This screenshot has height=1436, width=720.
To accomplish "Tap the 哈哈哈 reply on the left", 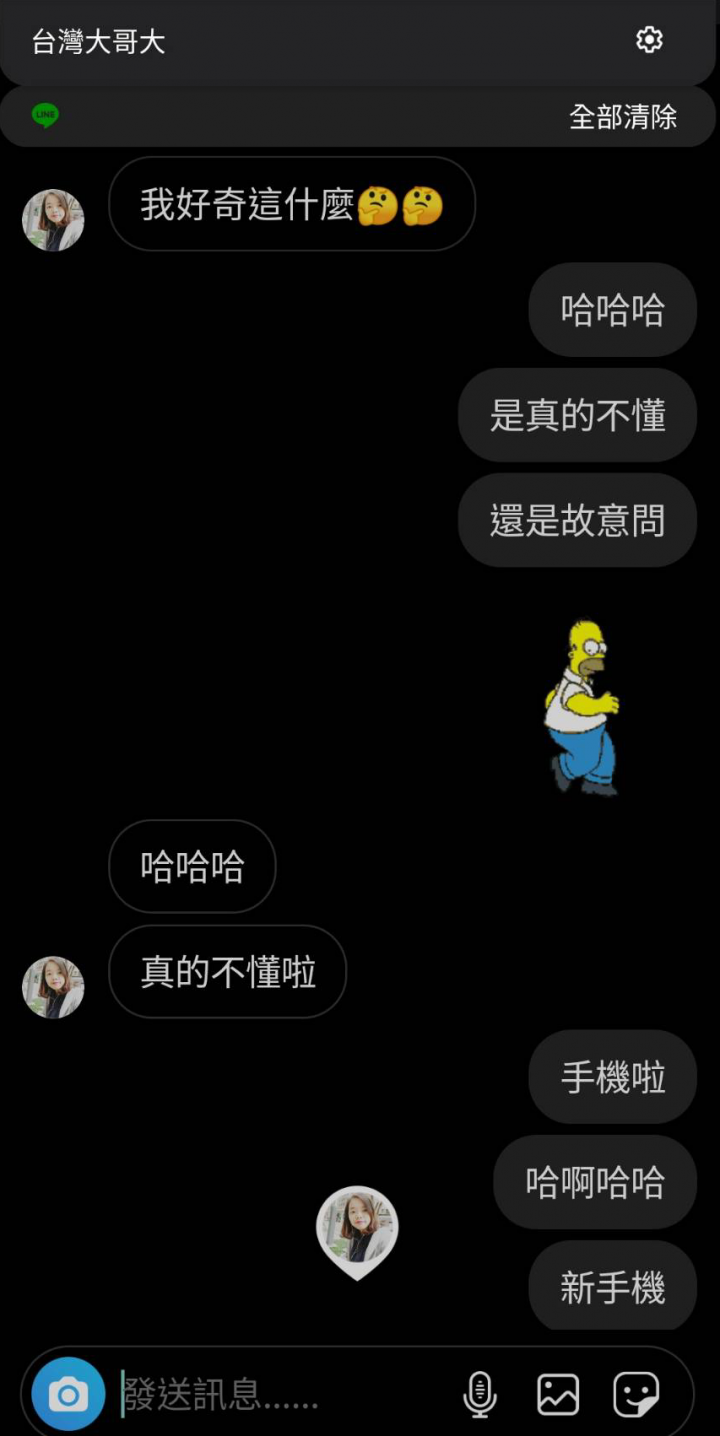I will pos(191,866).
